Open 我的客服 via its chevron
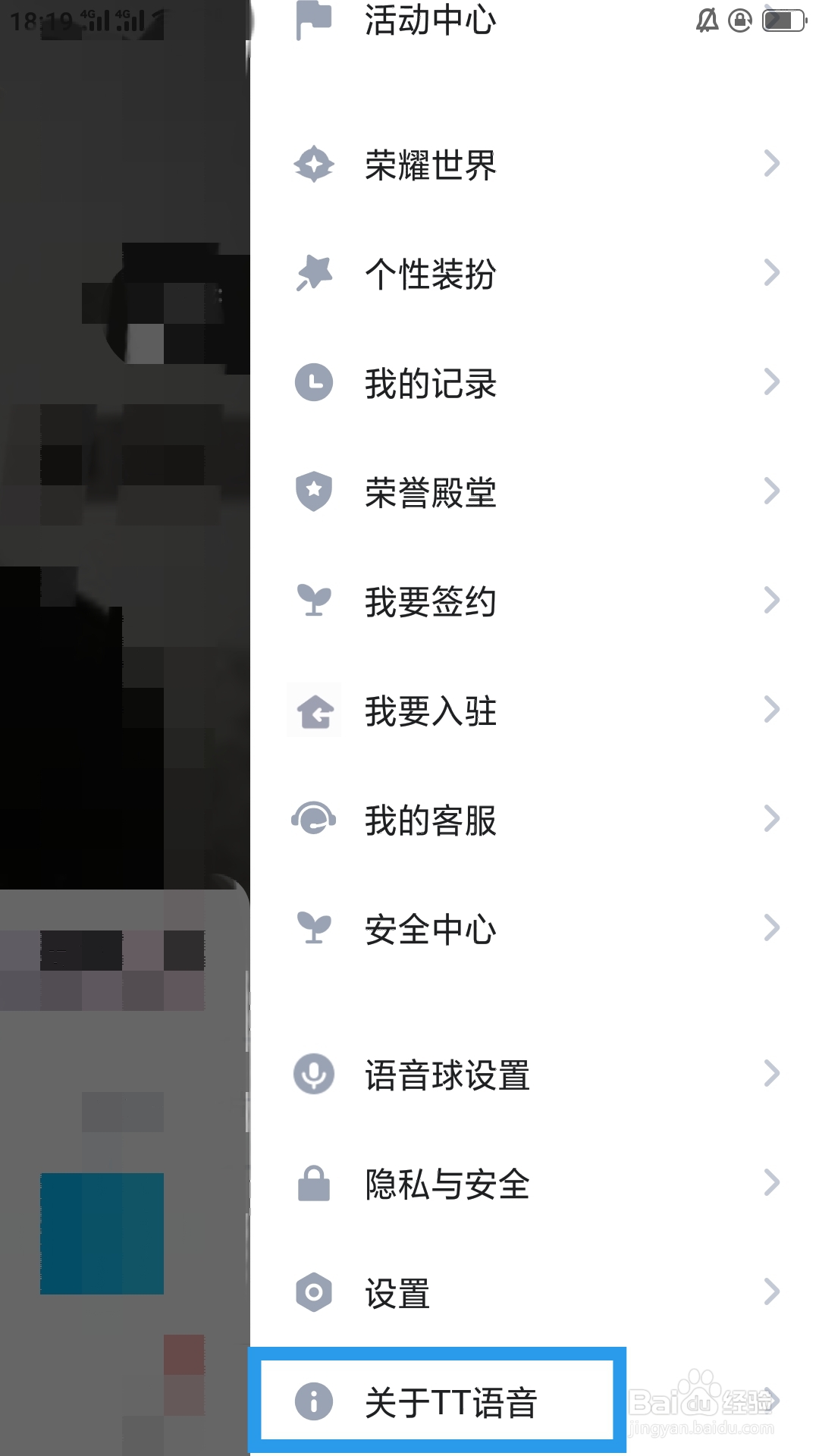 771,819
